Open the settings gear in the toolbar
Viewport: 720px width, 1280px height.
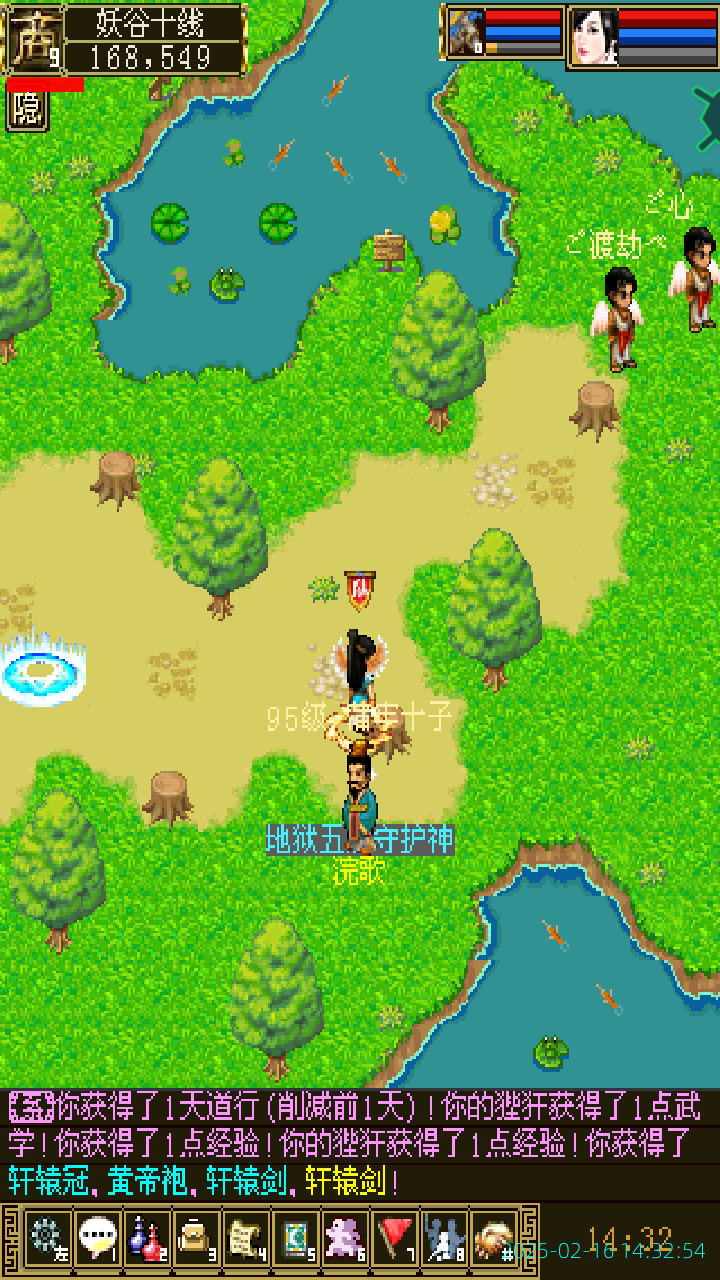click(x=46, y=1239)
